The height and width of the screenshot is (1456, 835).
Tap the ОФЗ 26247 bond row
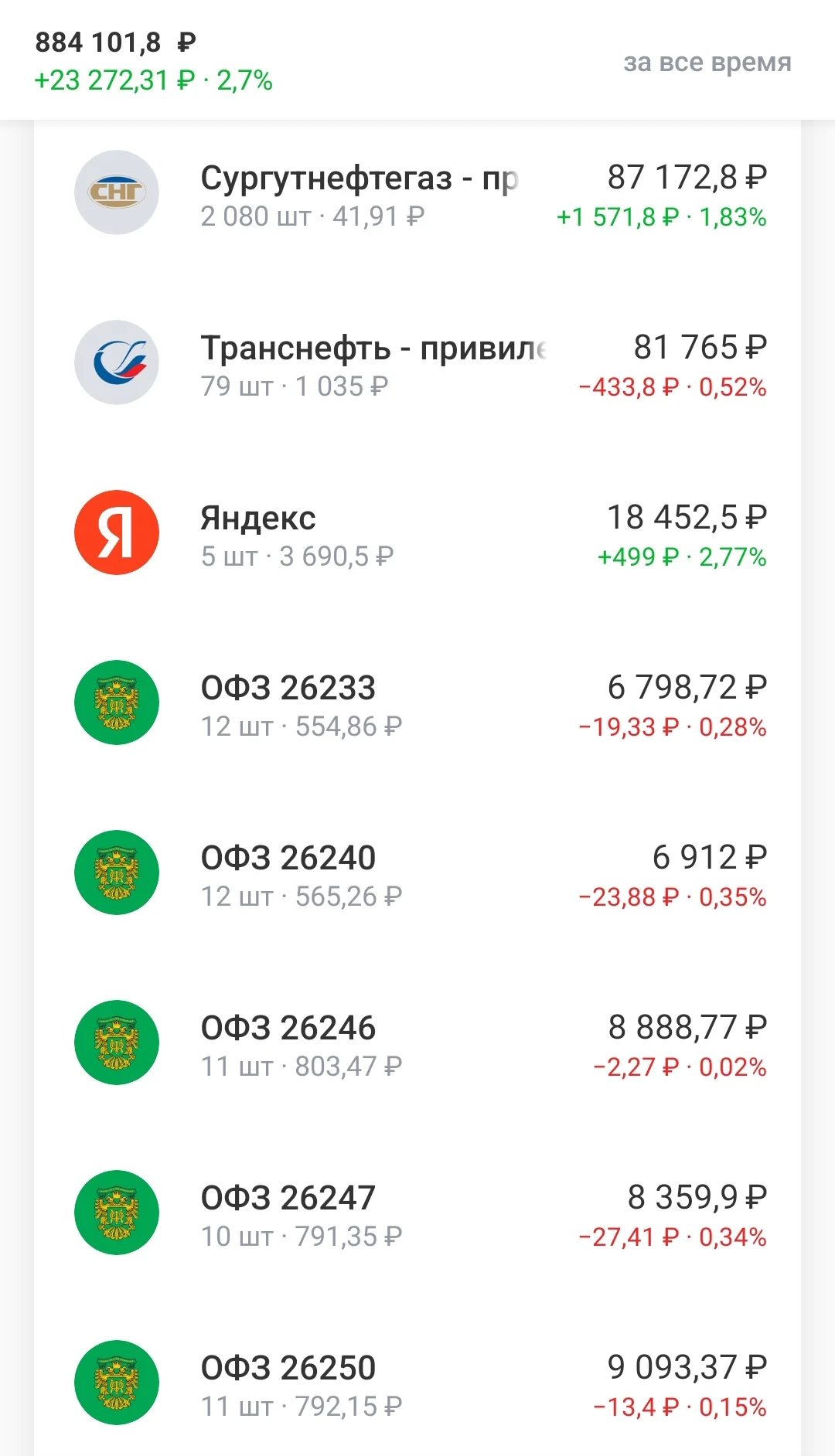coord(417,1213)
